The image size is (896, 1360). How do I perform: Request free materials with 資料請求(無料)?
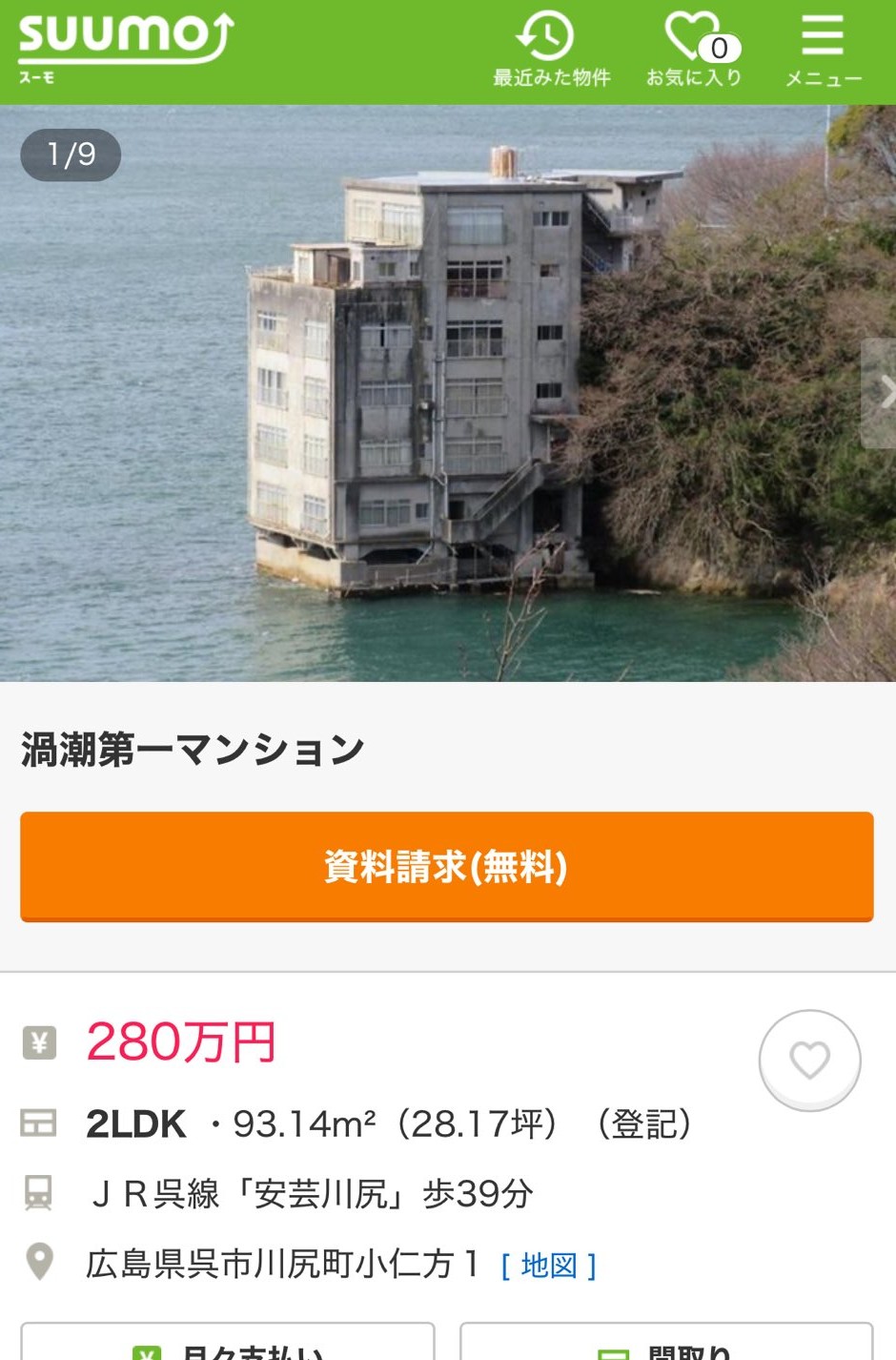tap(446, 866)
